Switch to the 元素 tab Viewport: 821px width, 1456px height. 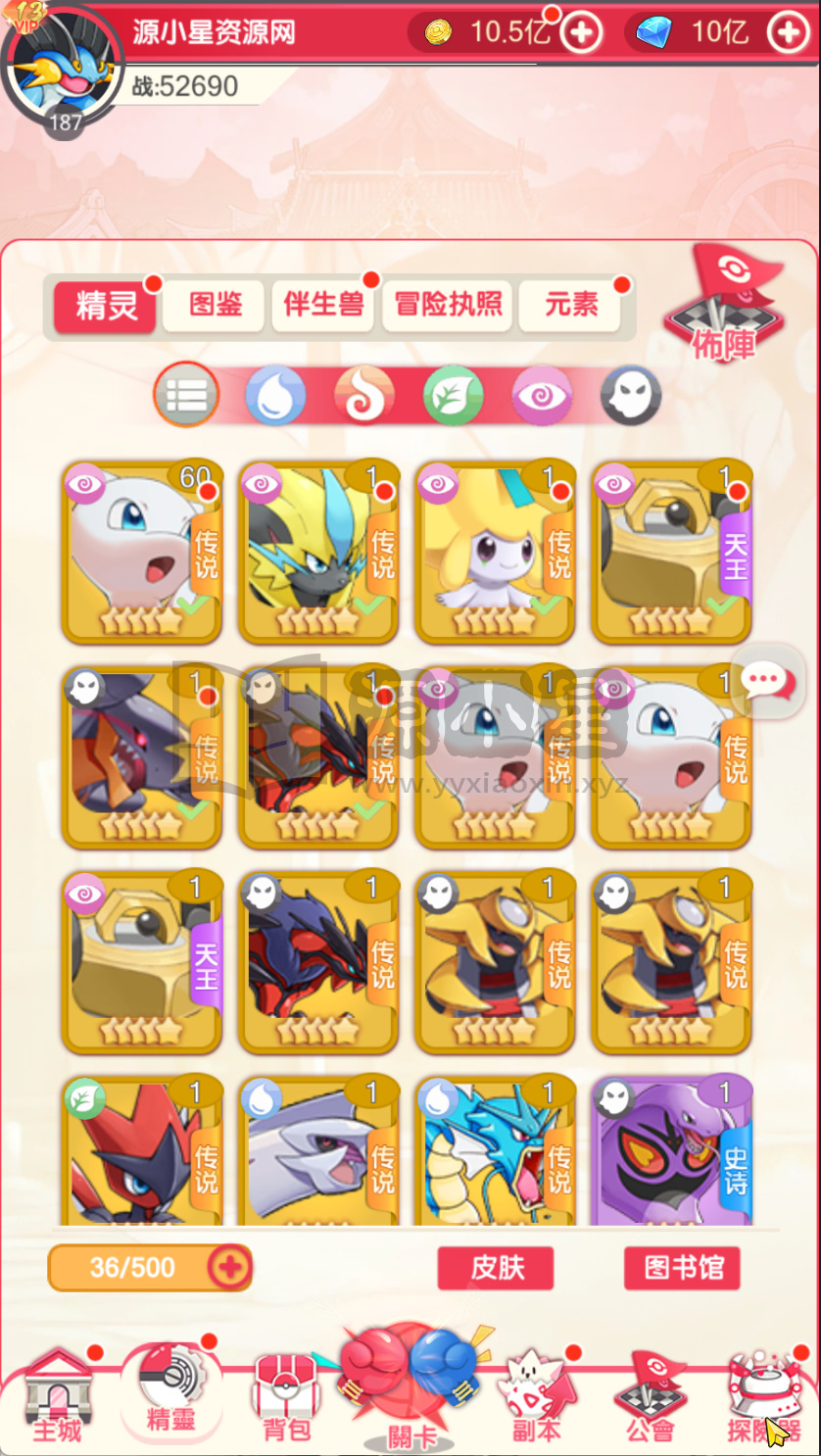tap(572, 305)
